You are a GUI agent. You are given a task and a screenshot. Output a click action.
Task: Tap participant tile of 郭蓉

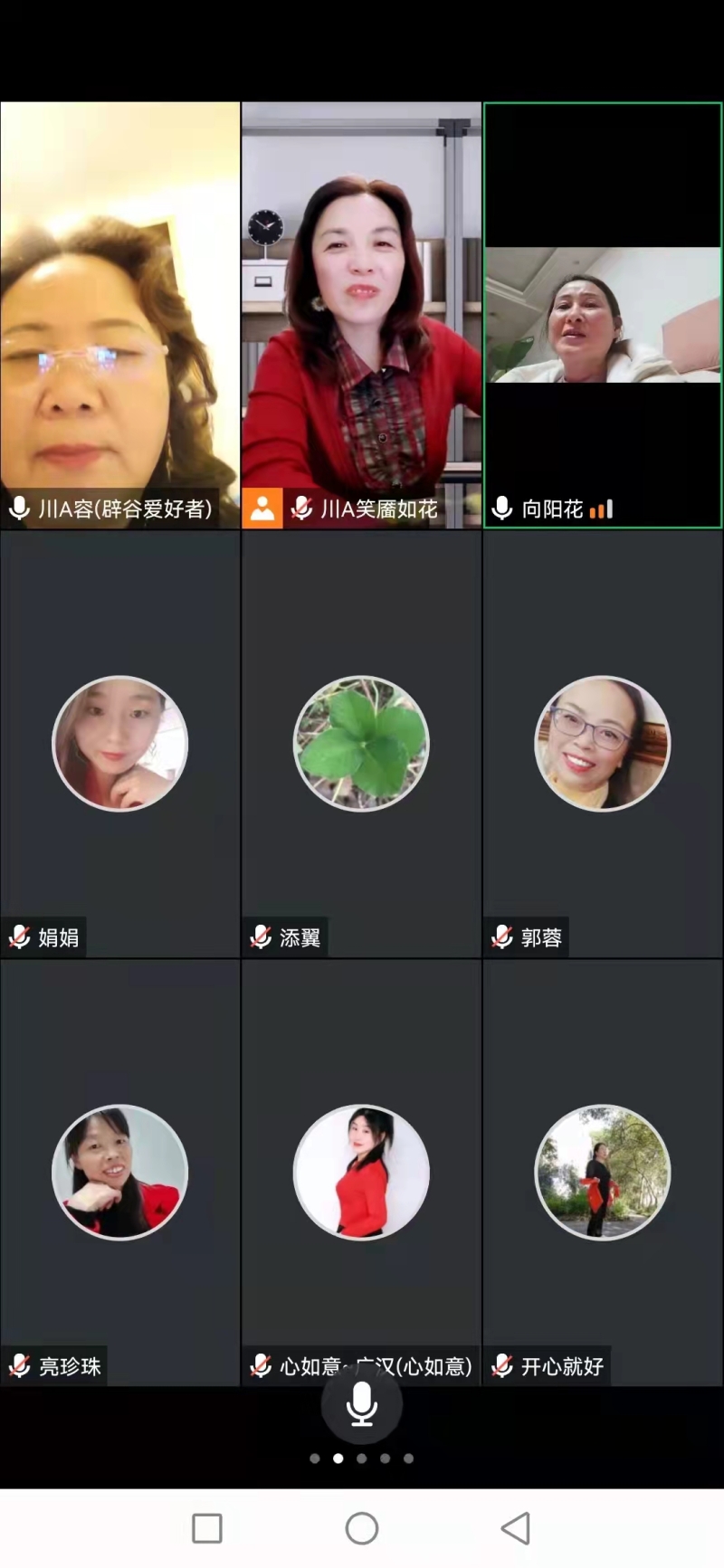pos(603,744)
